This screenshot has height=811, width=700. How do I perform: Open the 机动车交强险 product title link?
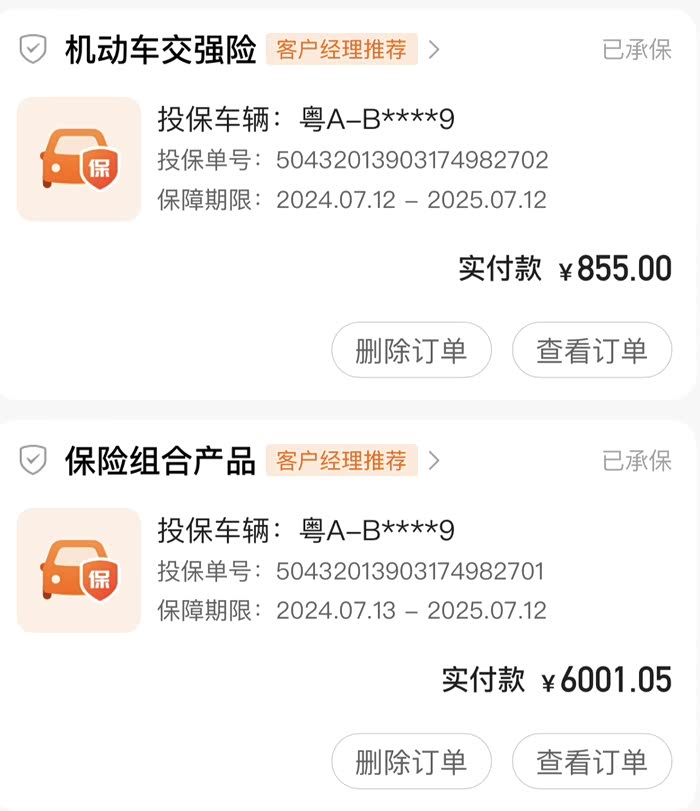point(161,49)
